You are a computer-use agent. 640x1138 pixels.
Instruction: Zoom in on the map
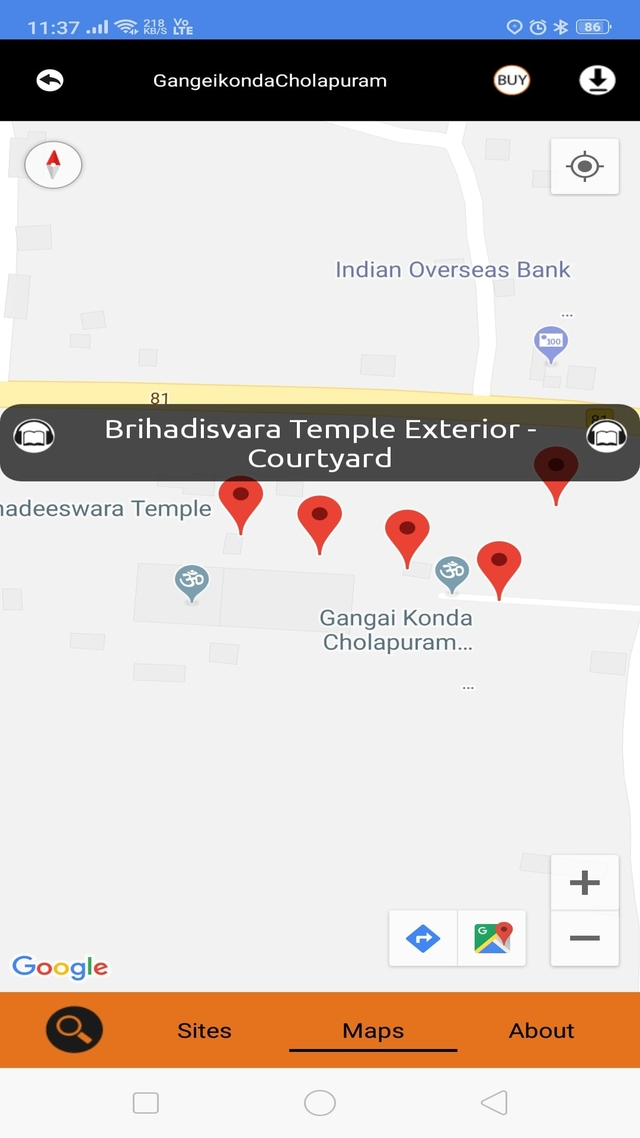pos(585,883)
